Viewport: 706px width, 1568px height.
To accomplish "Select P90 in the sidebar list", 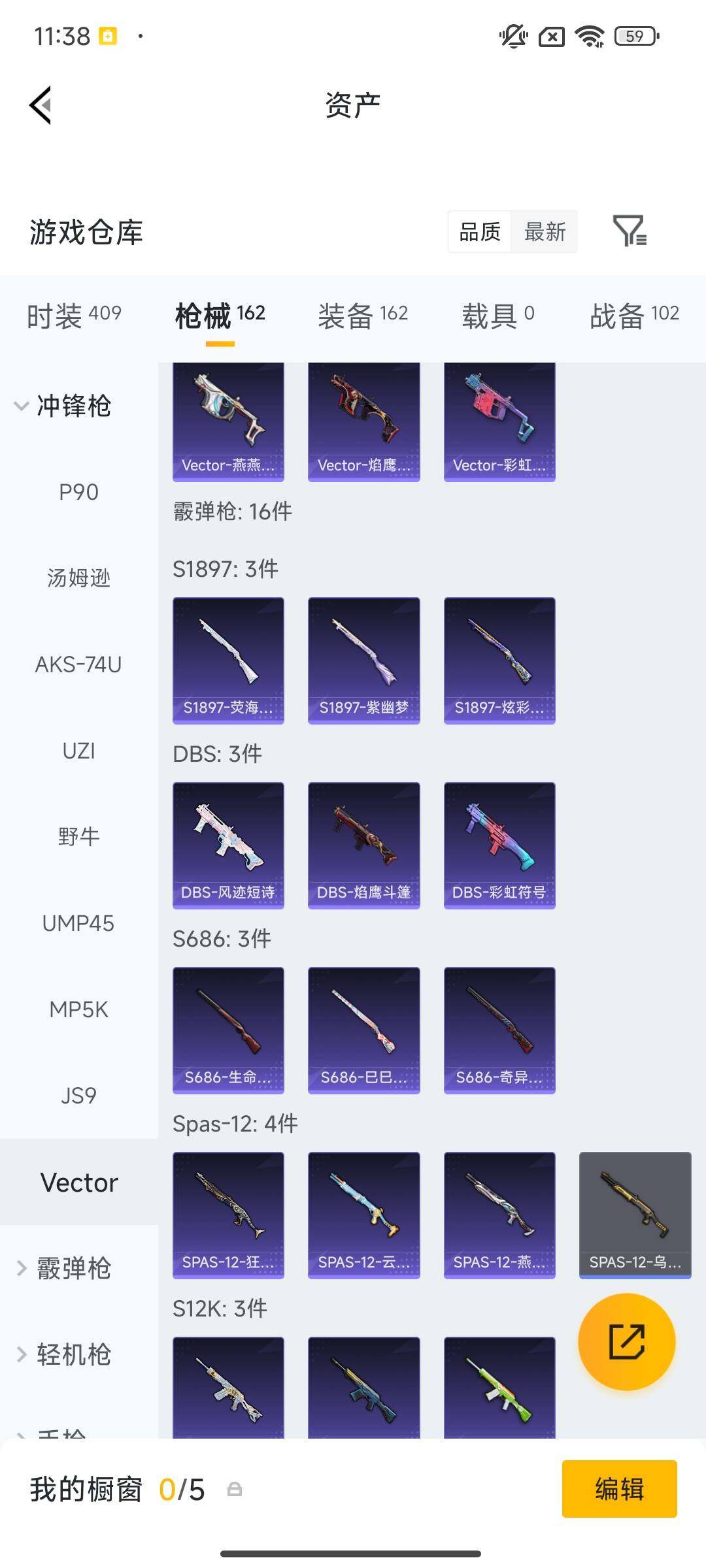I will coord(78,491).
